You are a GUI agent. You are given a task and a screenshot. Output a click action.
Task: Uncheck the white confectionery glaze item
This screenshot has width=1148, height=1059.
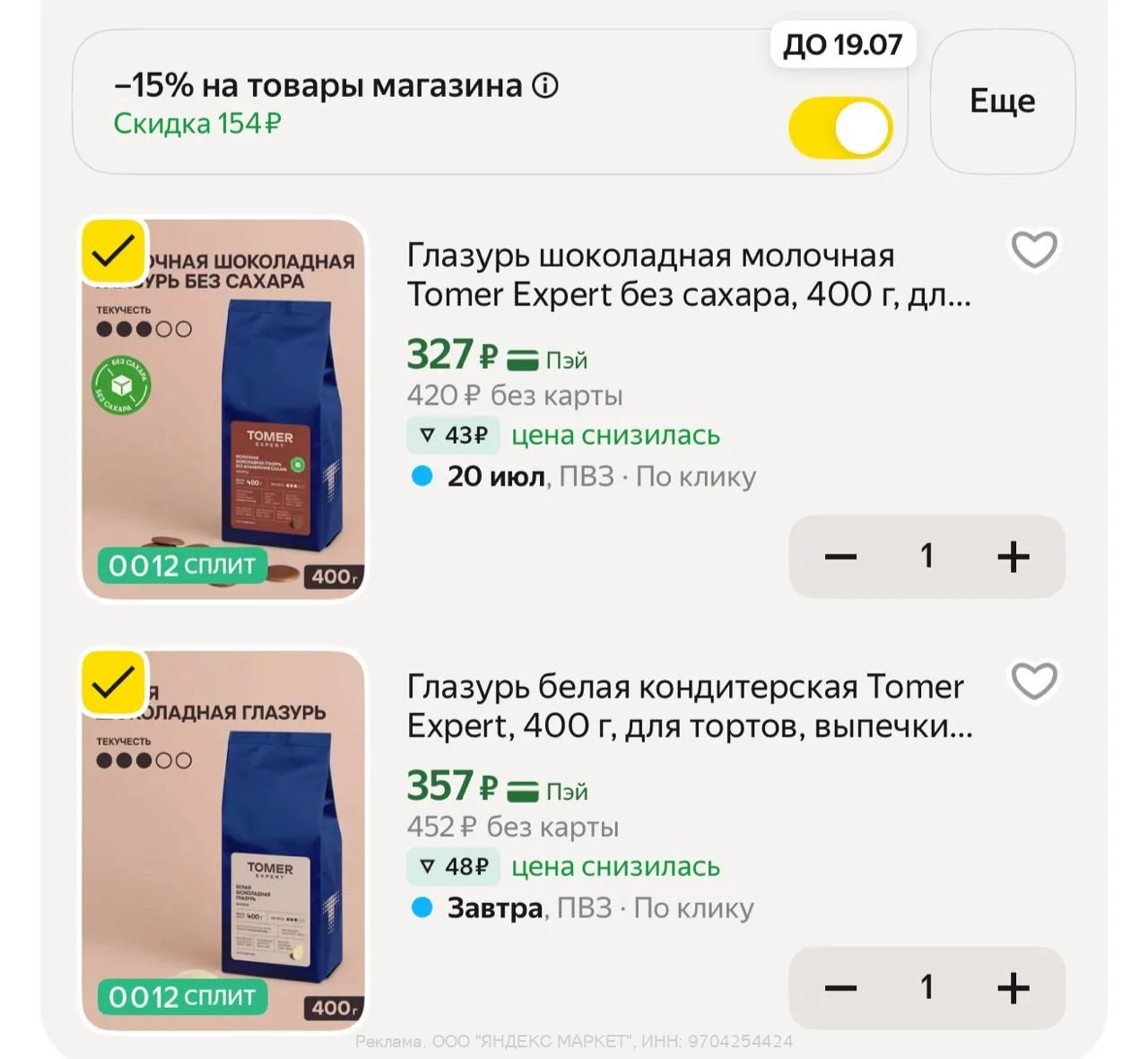coord(113,683)
